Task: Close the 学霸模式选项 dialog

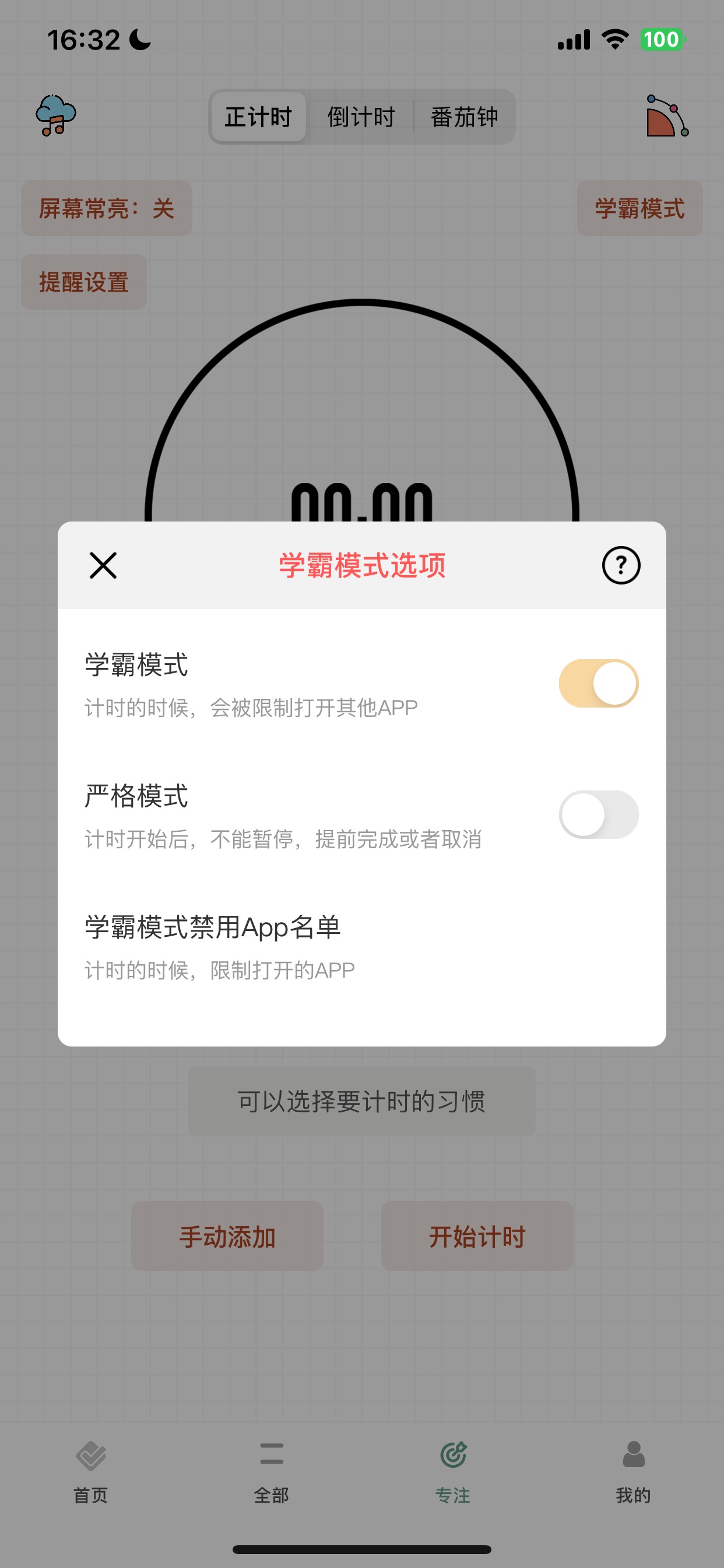Action: [102, 566]
